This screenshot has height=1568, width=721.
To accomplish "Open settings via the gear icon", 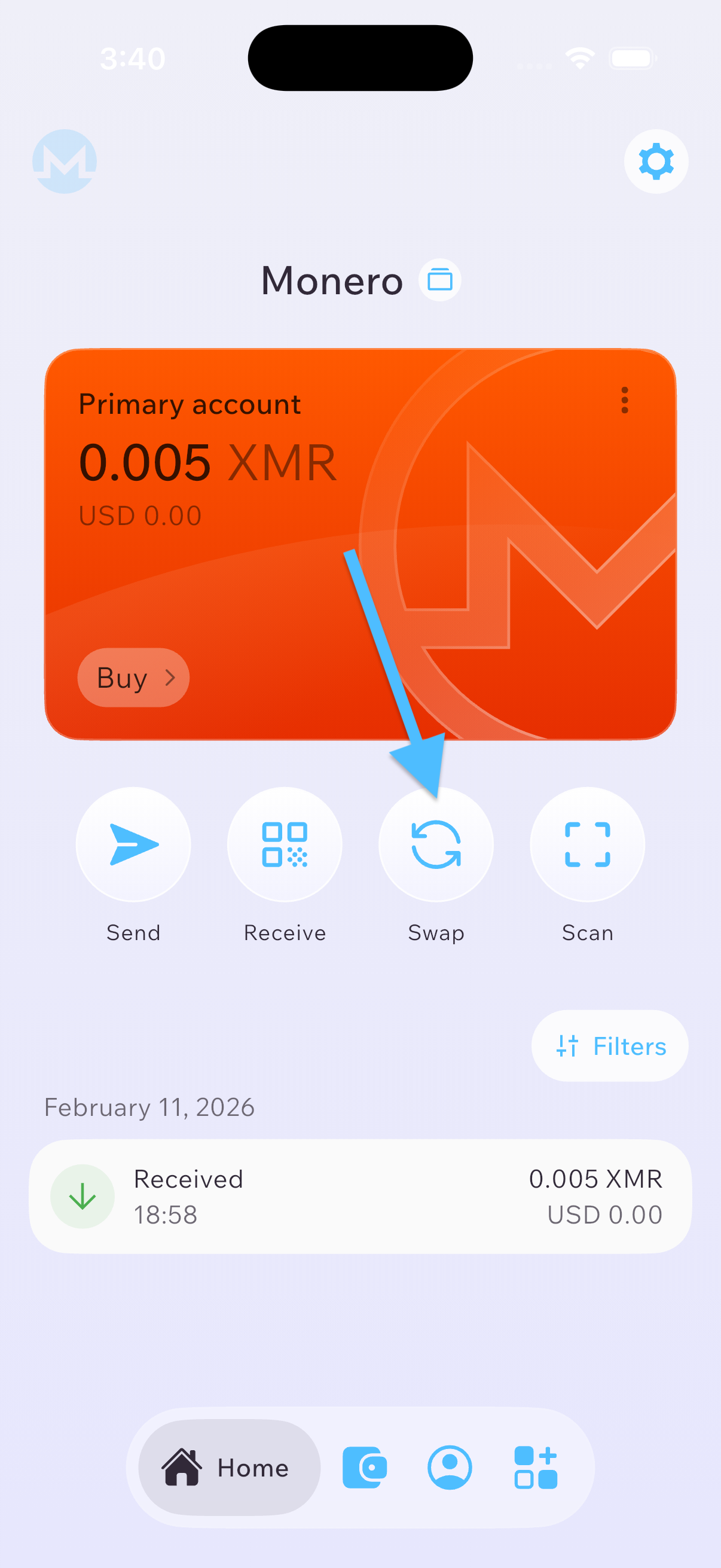I will point(656,161).
